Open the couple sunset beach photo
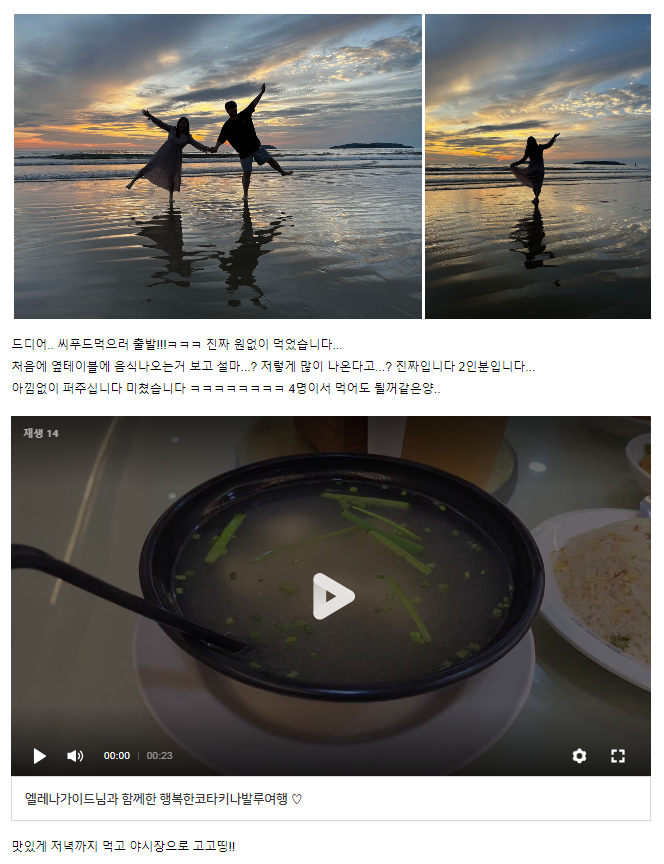This screenshot has width=664, height=864. 217,166
